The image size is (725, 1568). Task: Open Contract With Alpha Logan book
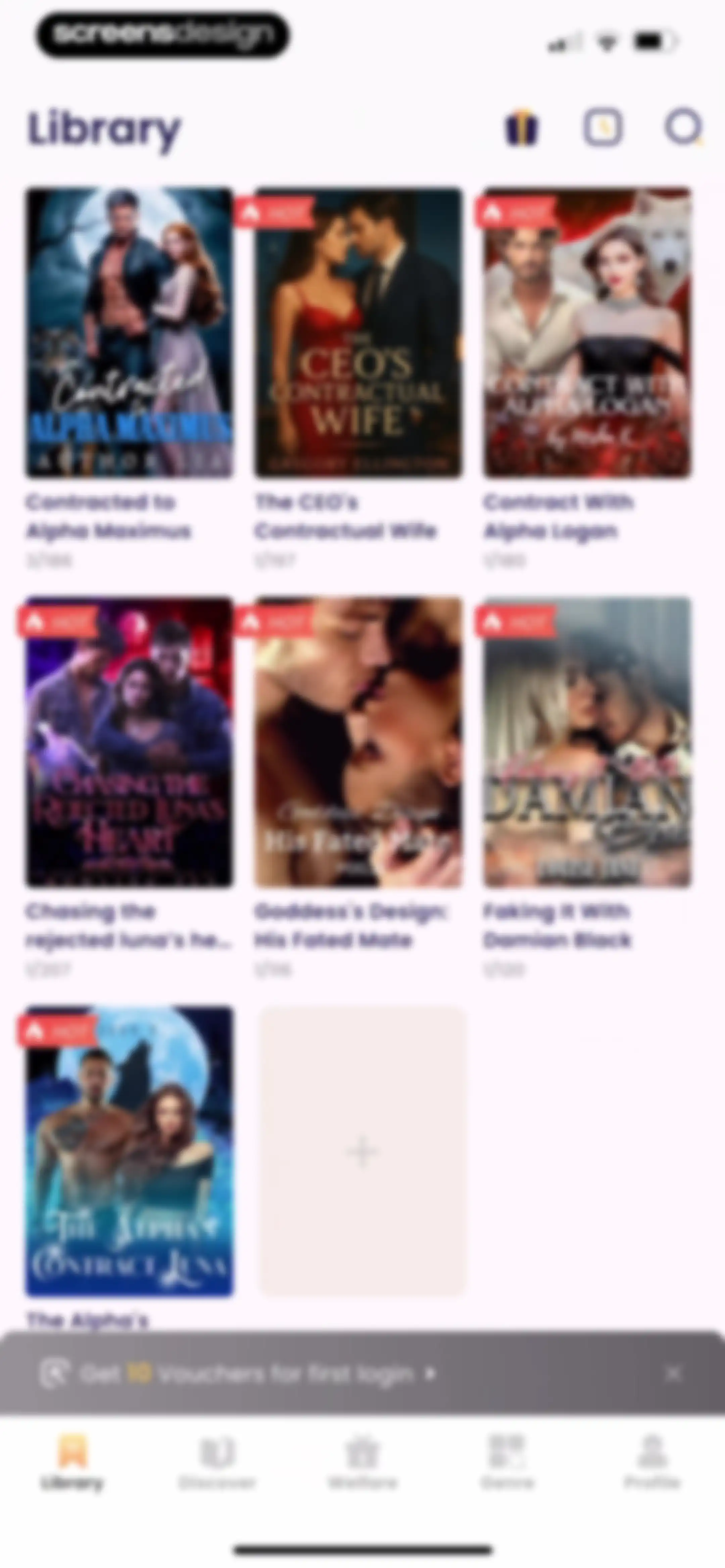click(587, 332)
